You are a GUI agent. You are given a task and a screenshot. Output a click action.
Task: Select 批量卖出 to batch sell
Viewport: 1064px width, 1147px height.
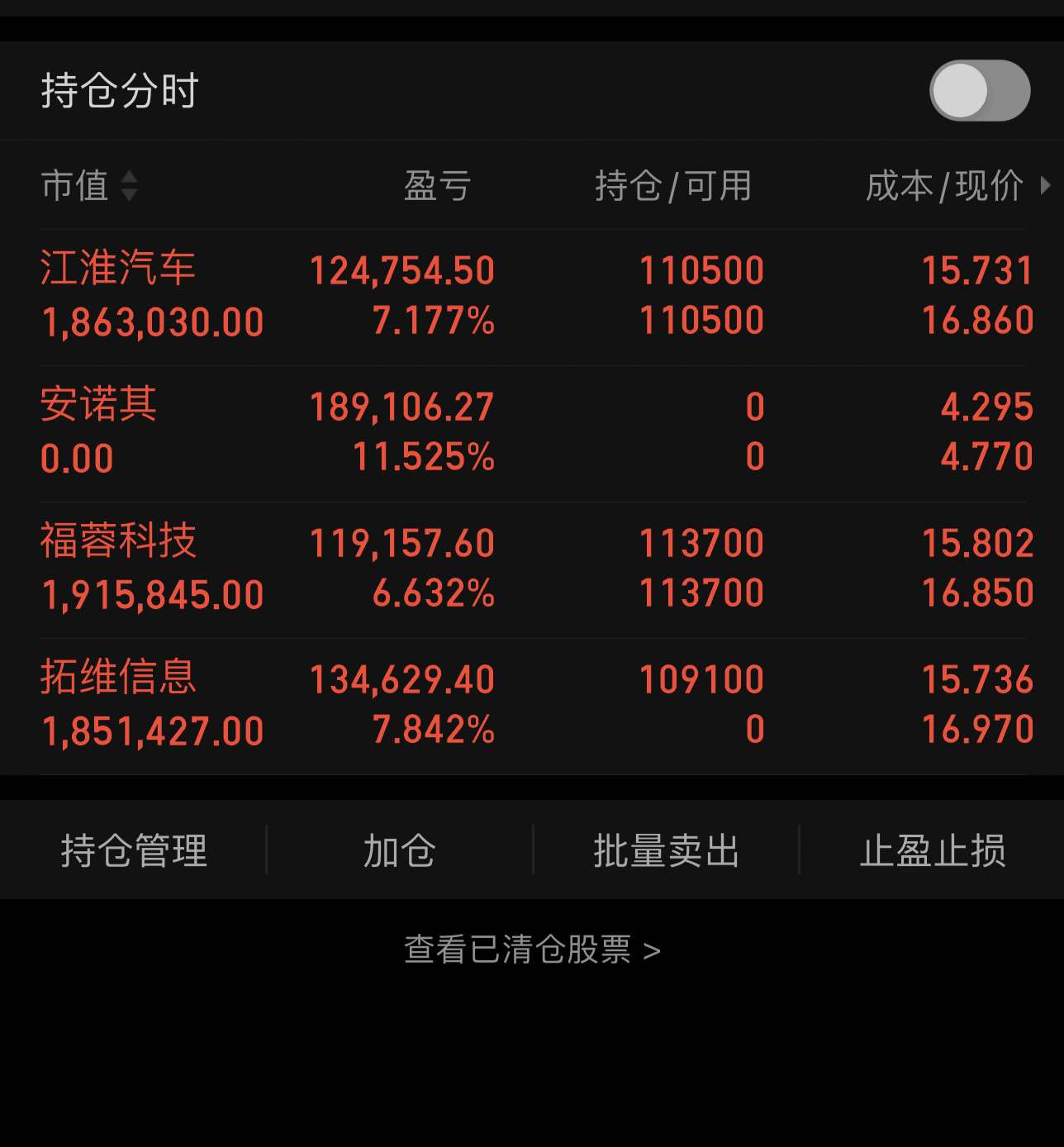666,850
